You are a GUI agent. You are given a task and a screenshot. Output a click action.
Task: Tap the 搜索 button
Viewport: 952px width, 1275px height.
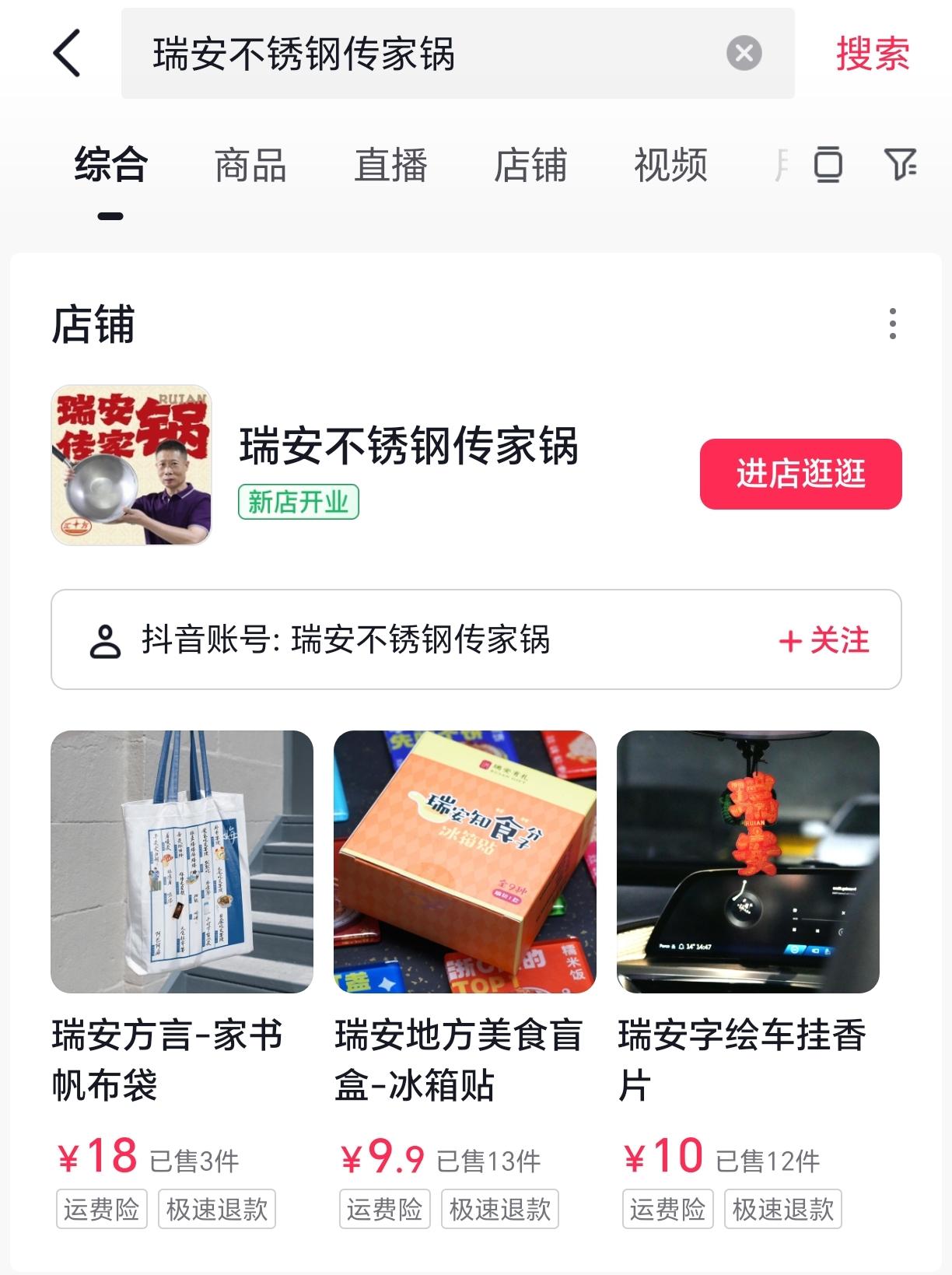[873, 53]
